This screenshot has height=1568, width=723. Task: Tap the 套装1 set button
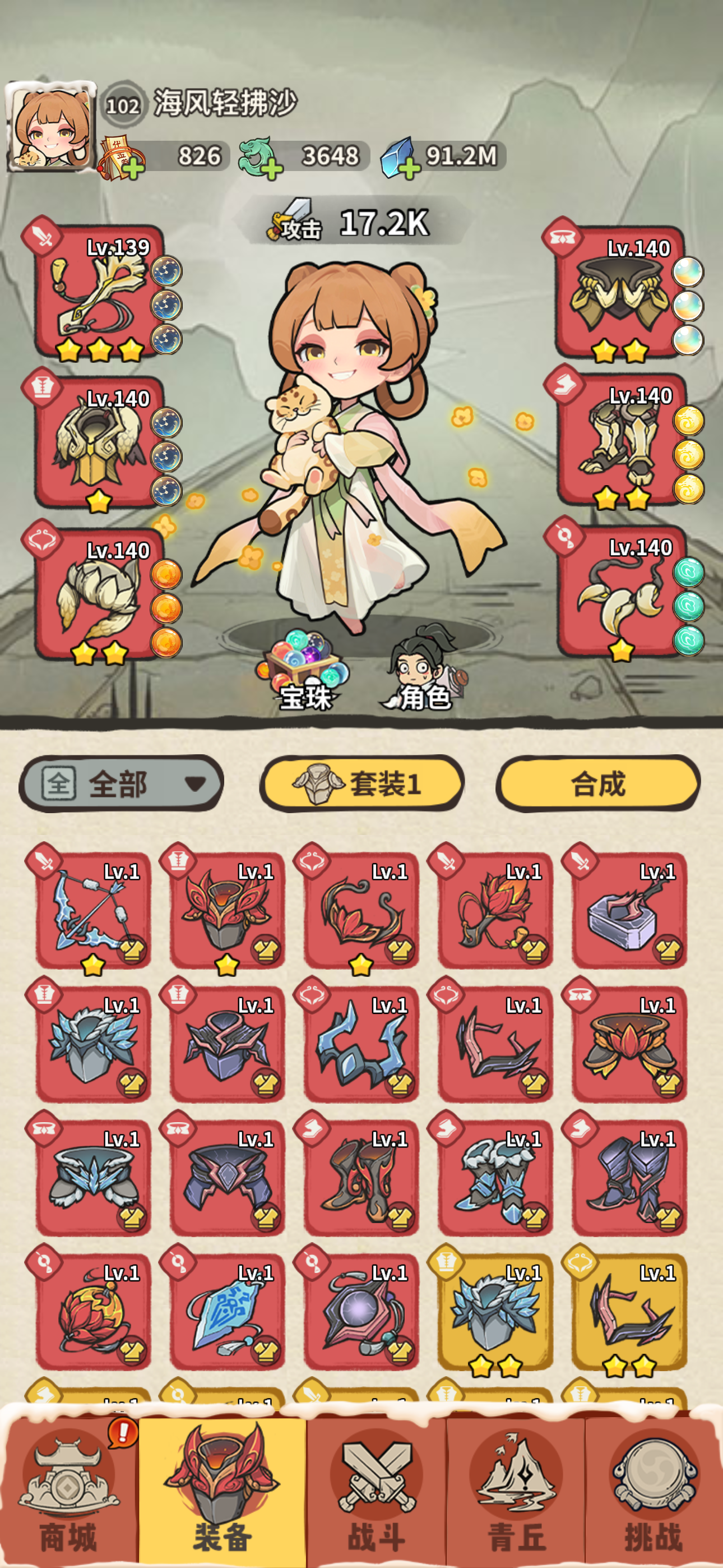362,783
